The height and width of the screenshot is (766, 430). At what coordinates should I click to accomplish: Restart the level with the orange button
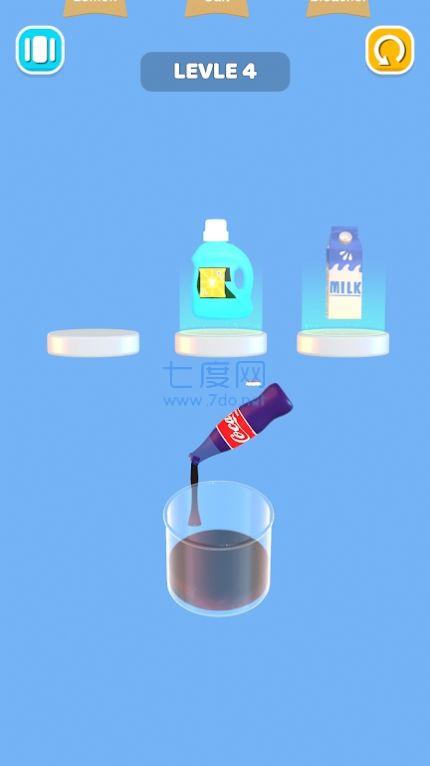point(389,50)
